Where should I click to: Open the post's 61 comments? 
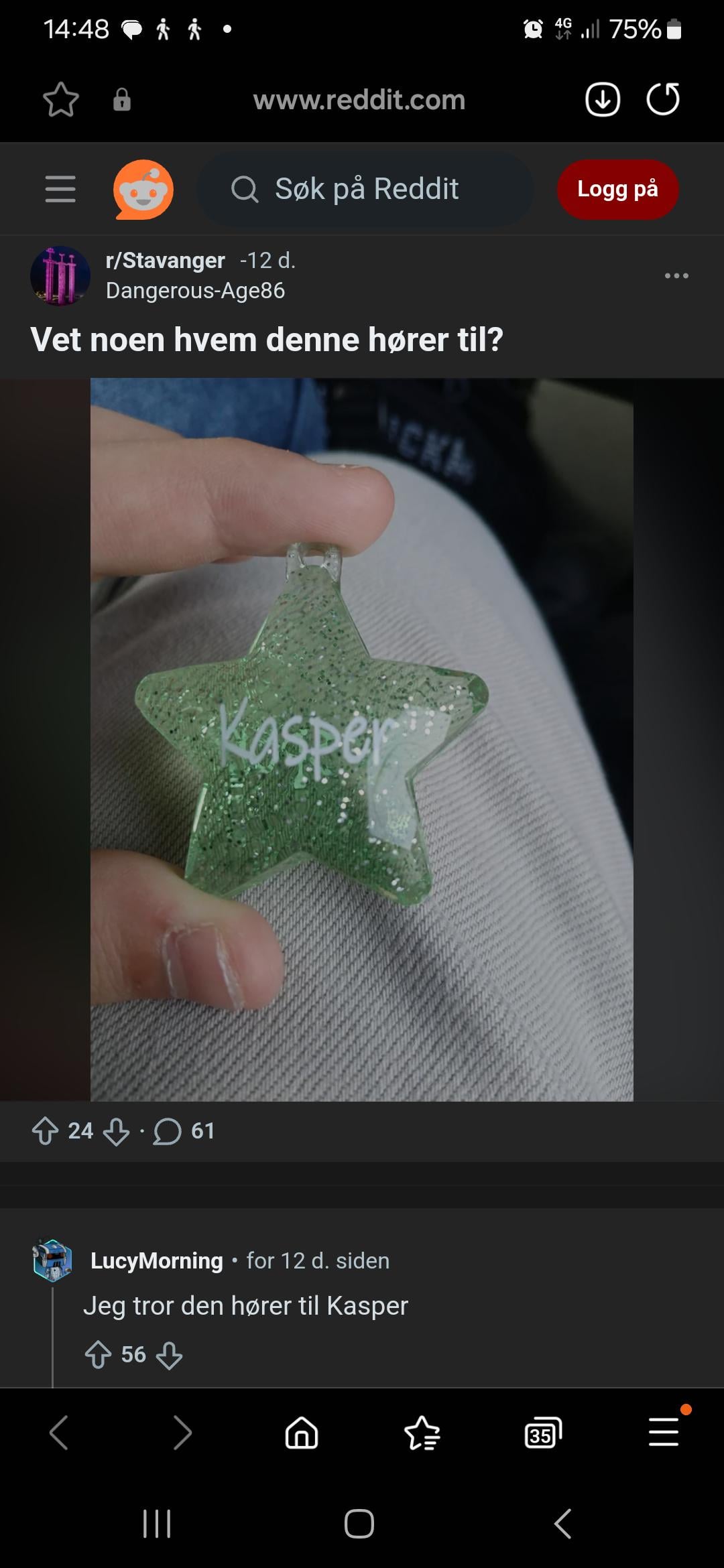[183, 1131]
